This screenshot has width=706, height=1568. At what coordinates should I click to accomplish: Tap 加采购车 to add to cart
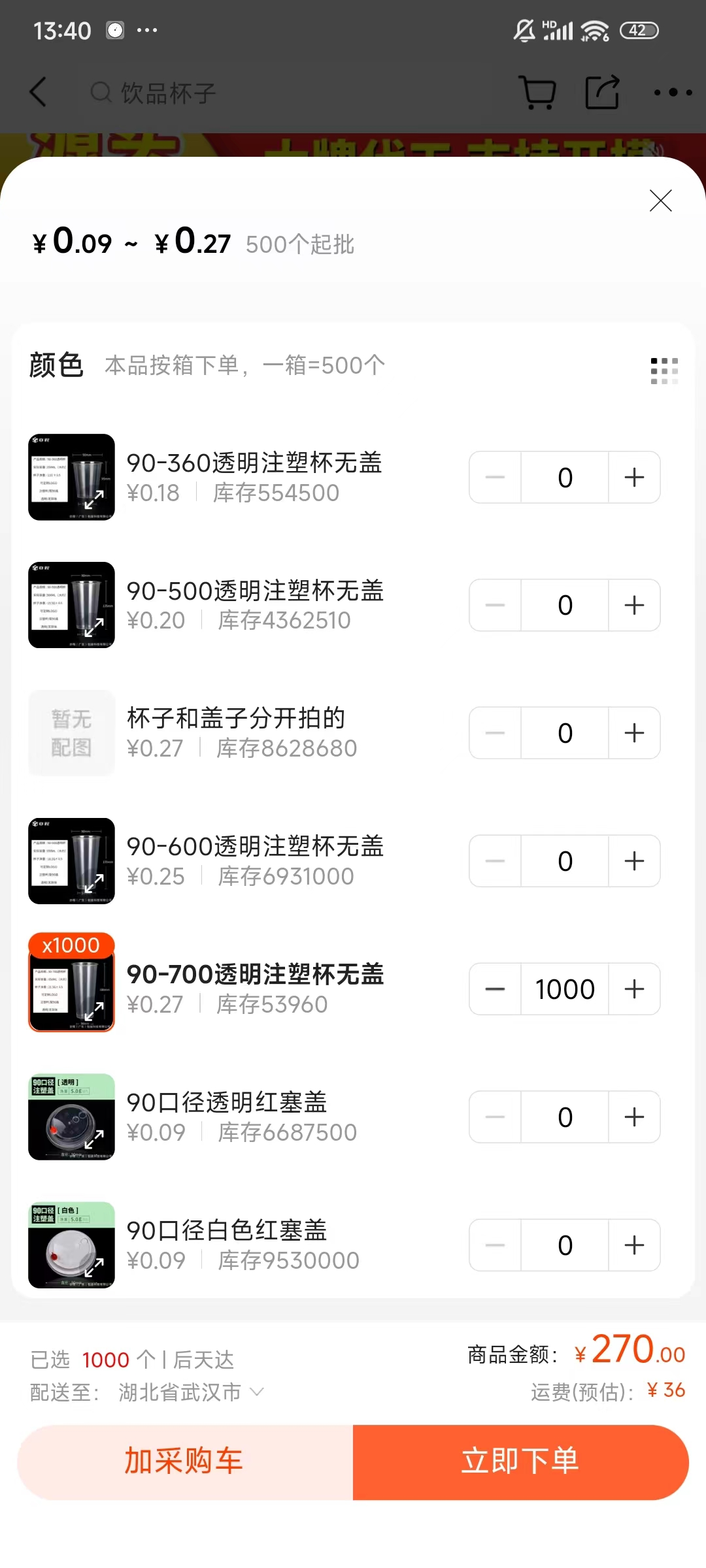tap(185, 1462)
